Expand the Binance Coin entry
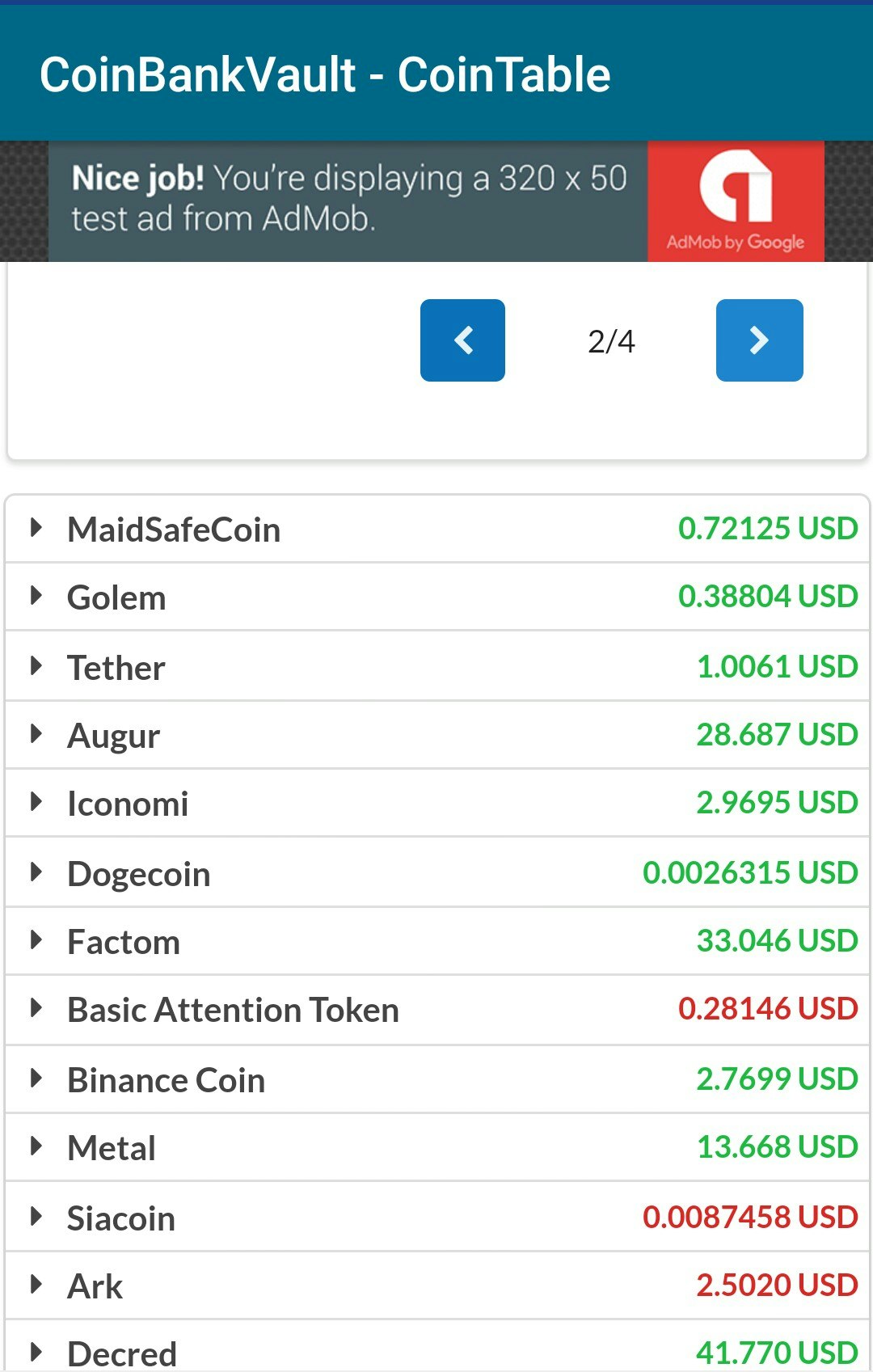 tap(36, 1079)
